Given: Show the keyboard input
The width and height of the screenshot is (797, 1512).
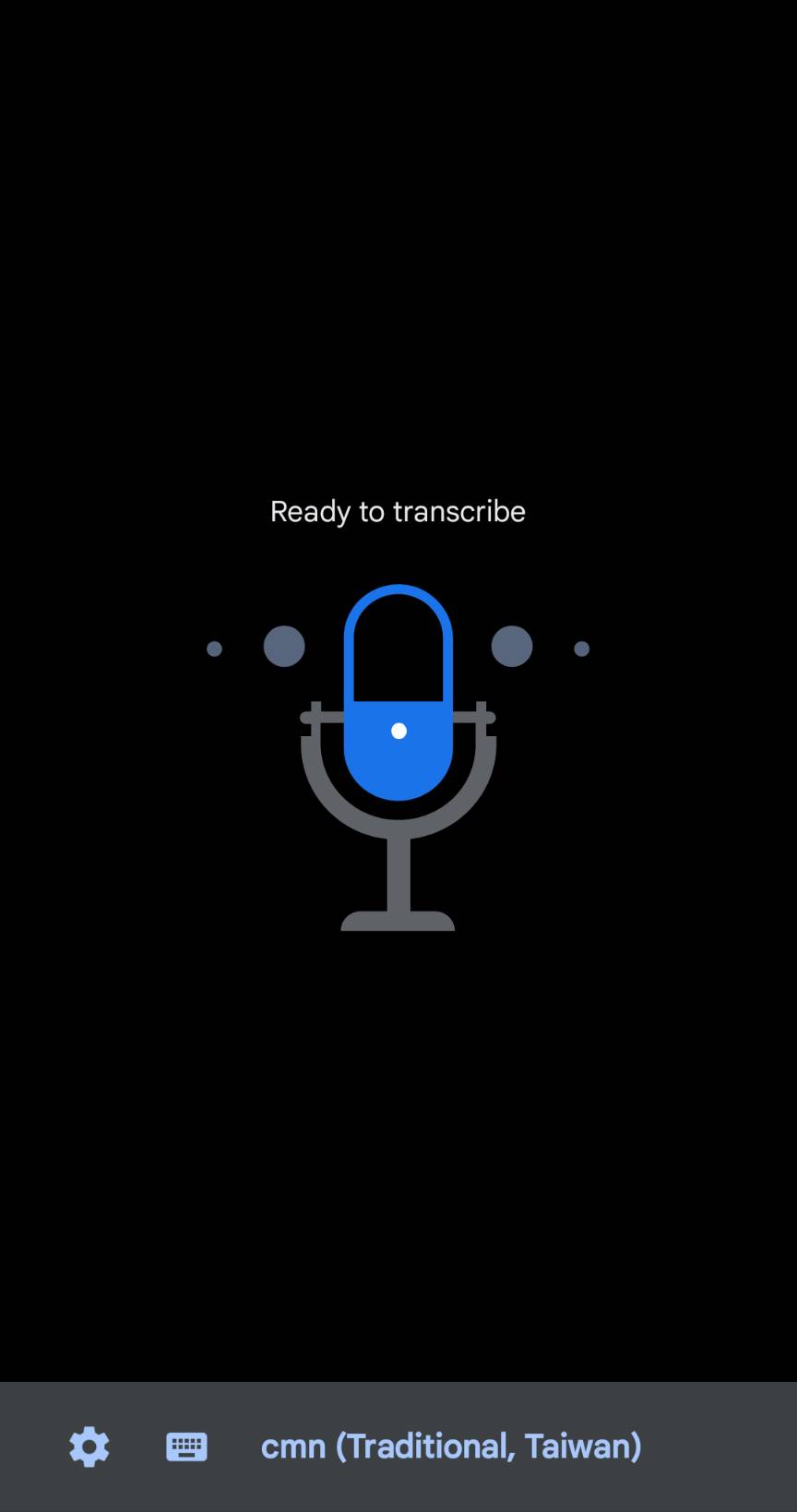Looking at the screenshot, I should (186, 1446).
